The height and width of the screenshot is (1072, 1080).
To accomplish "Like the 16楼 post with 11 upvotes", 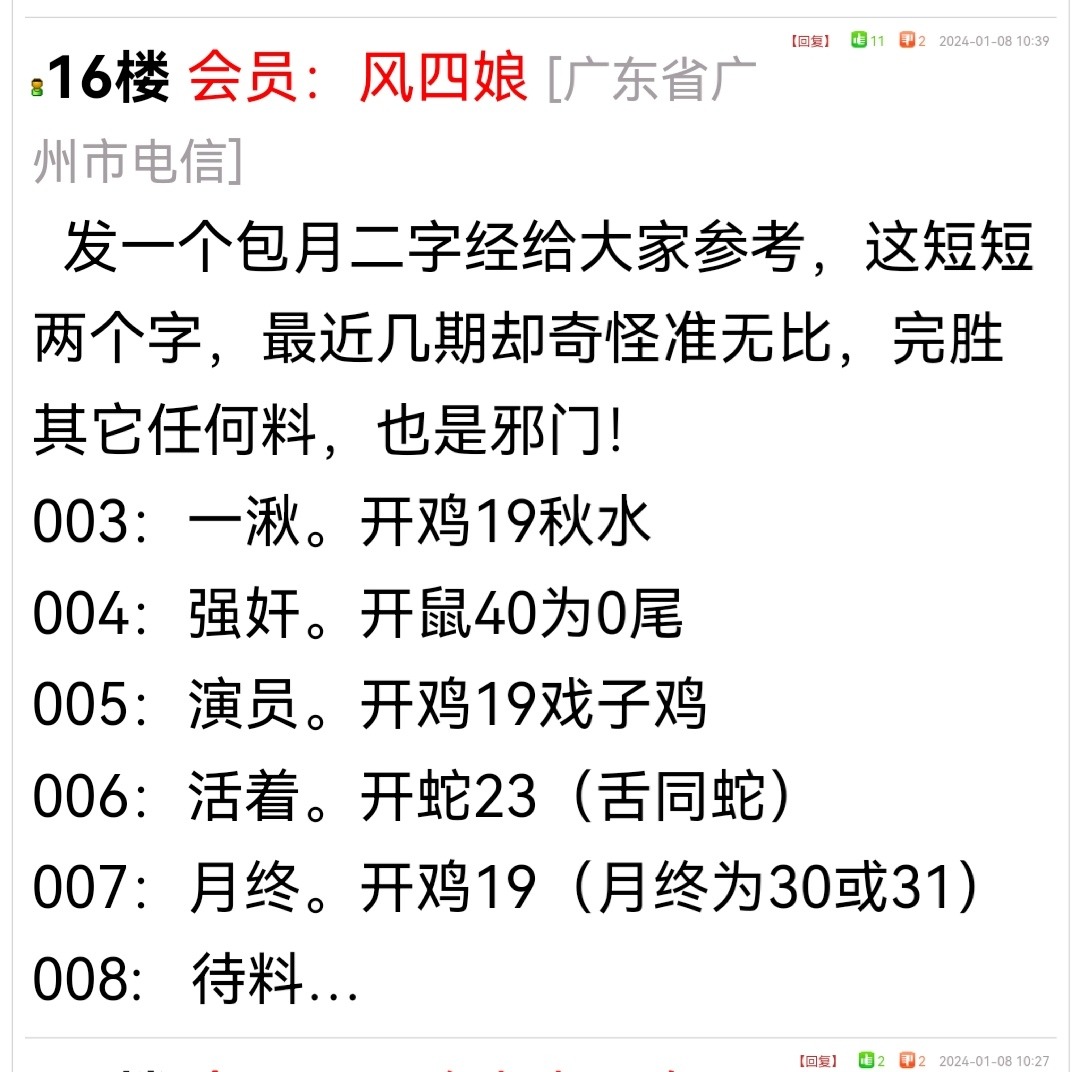I will [x=858, y=41].
